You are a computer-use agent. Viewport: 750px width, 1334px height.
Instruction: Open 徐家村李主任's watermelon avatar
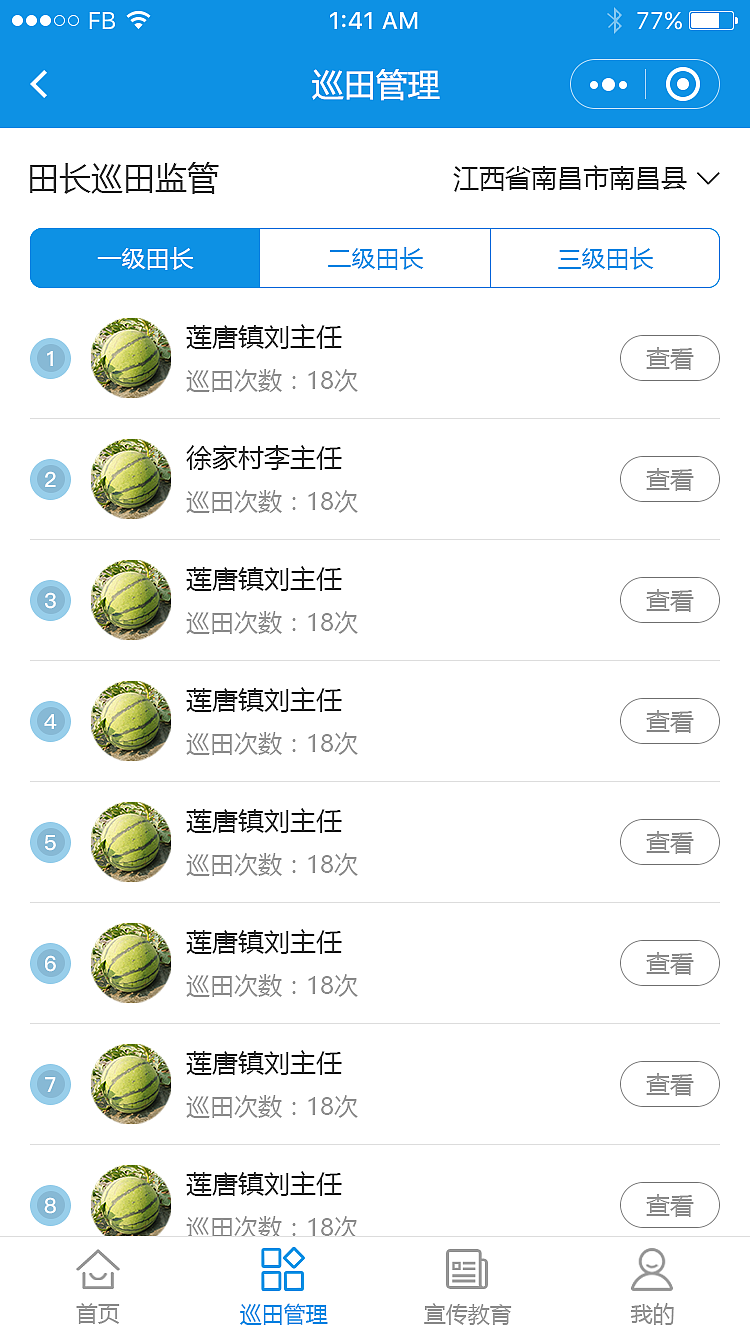click(130, 479)
